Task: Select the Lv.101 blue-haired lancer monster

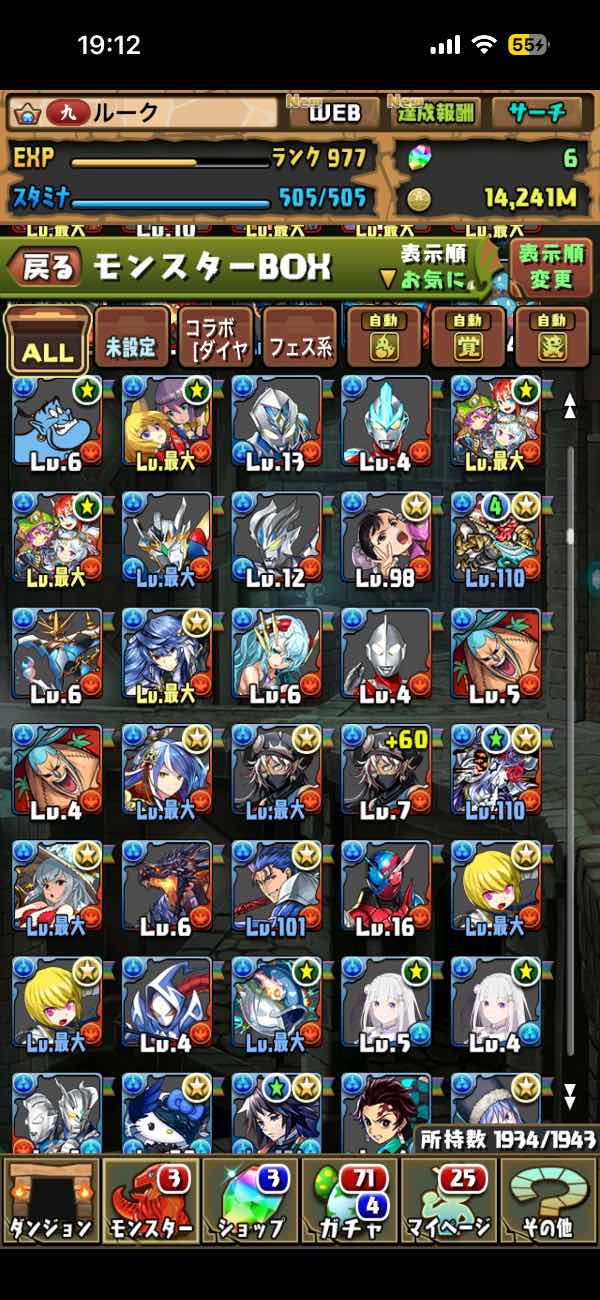Action: pyautogui.click(x=277, y=887)
